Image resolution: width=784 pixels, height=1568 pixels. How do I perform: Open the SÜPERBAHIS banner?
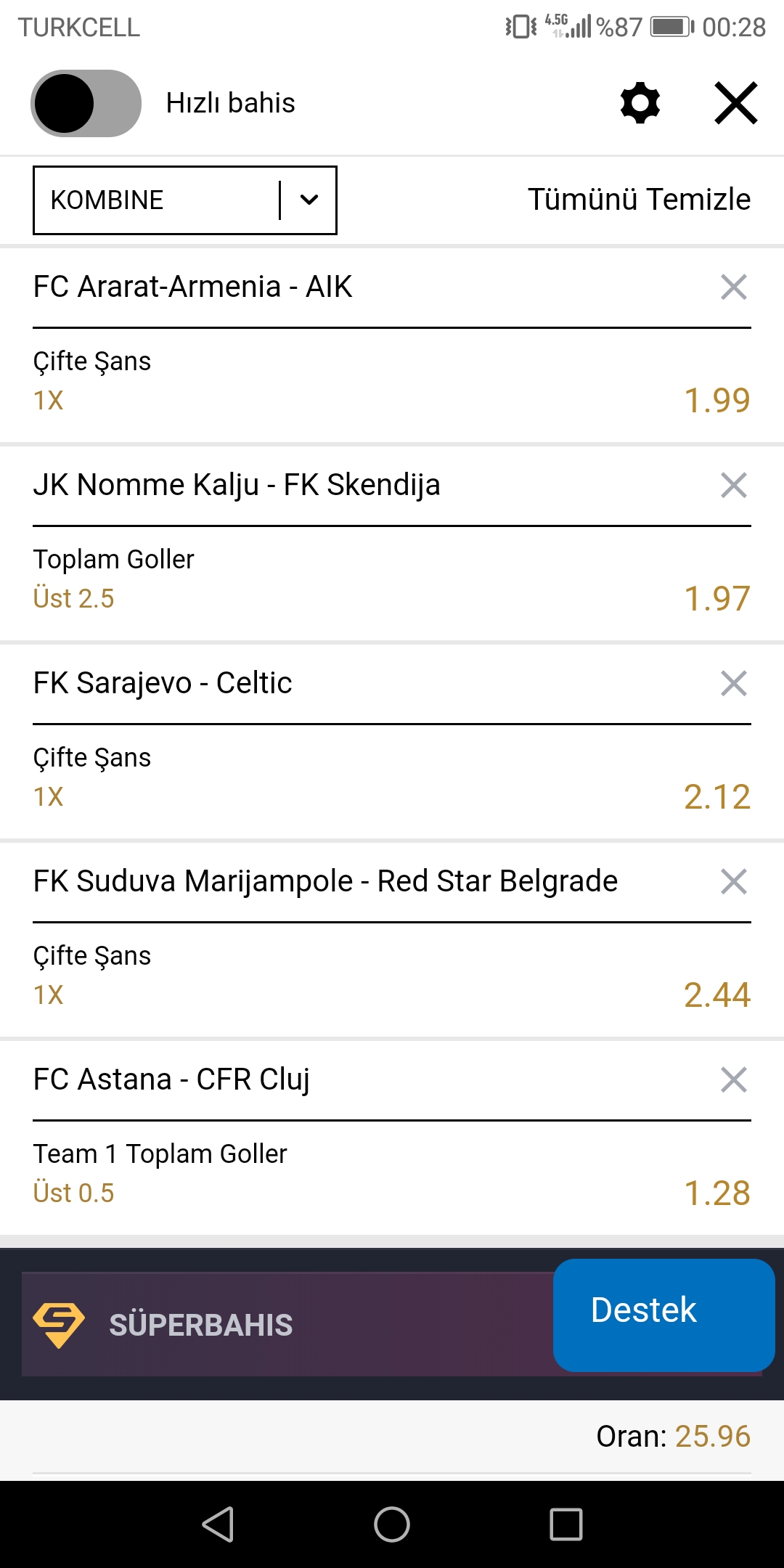[x=287, y=1324]
